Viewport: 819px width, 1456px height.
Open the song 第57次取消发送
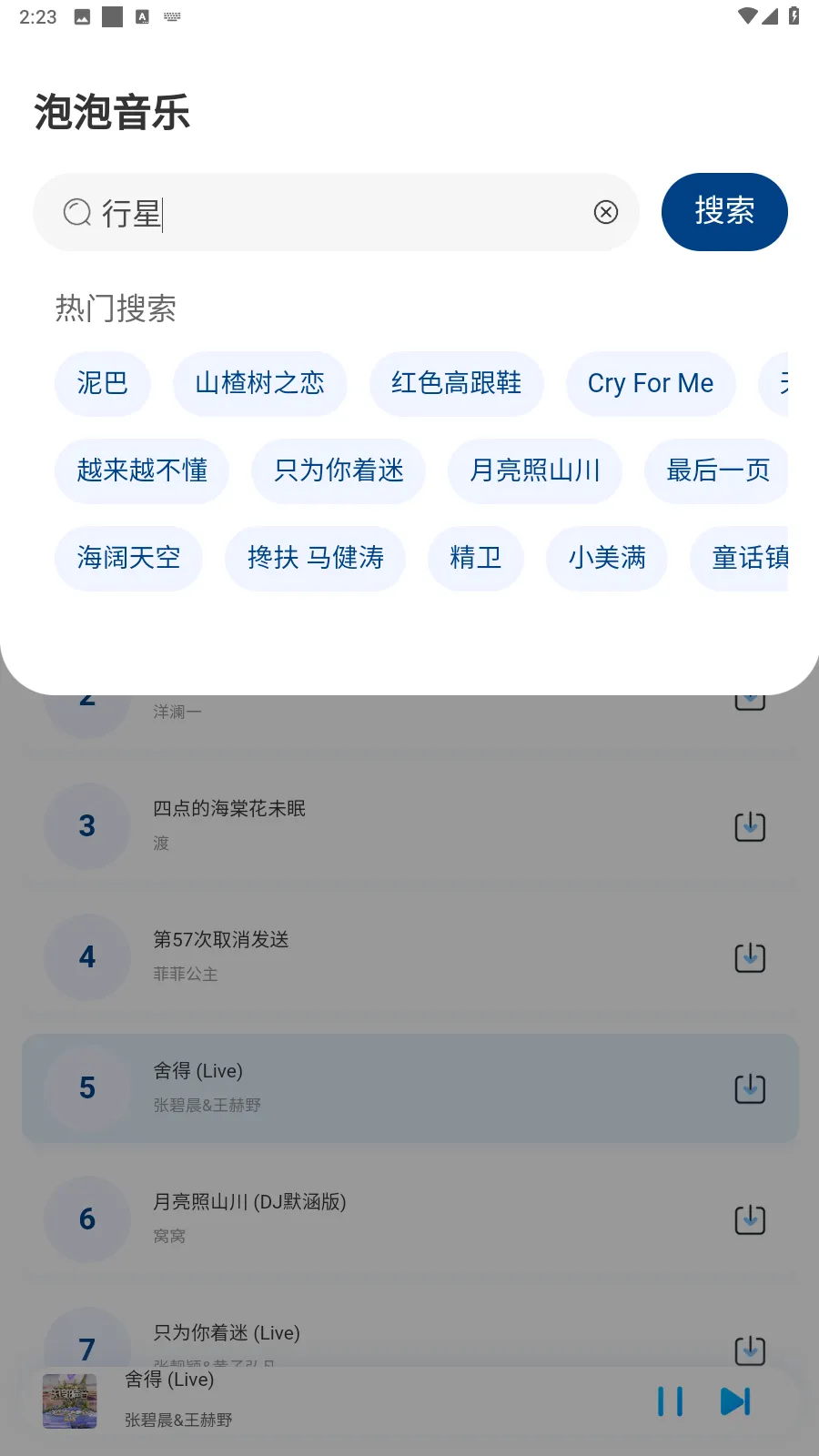coord(364,955)
